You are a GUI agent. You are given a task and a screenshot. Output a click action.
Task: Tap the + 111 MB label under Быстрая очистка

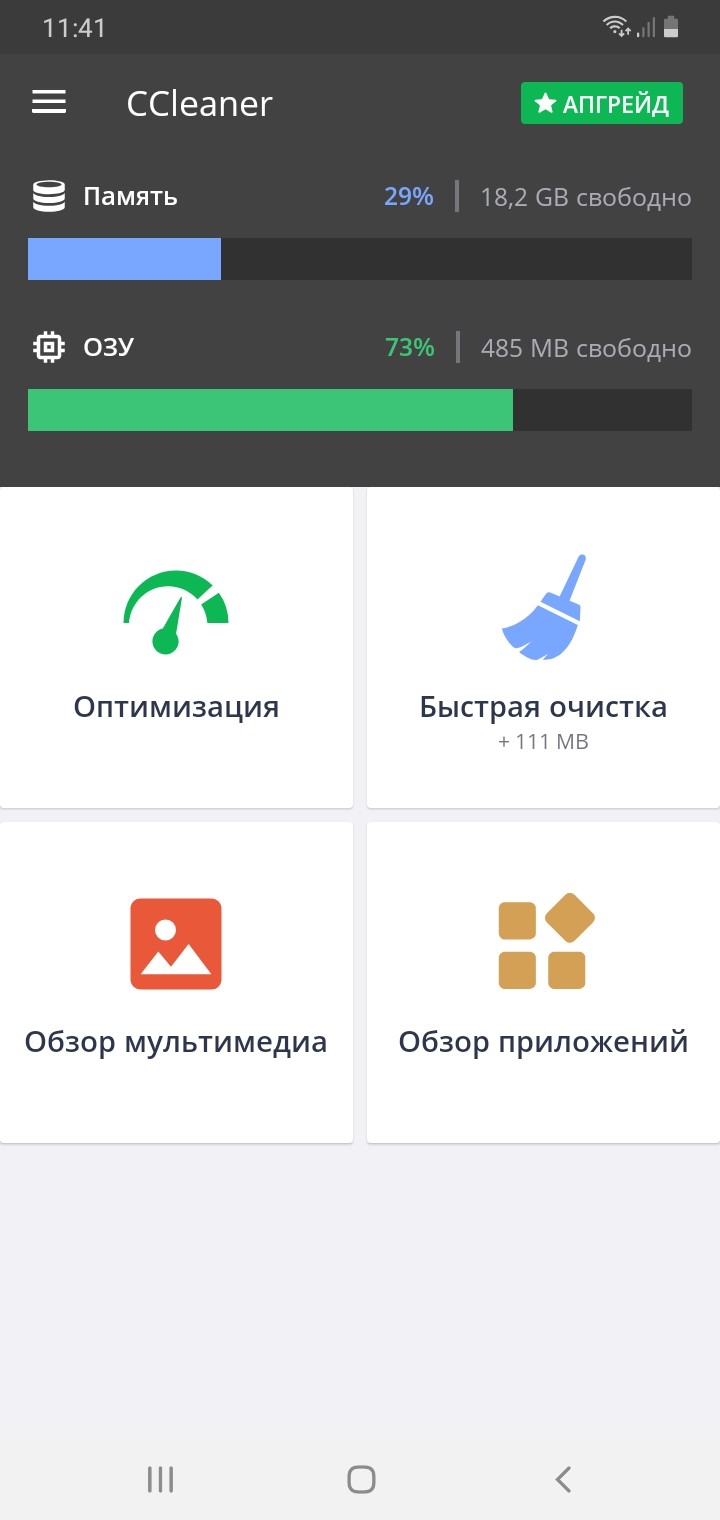pos(544,741)
